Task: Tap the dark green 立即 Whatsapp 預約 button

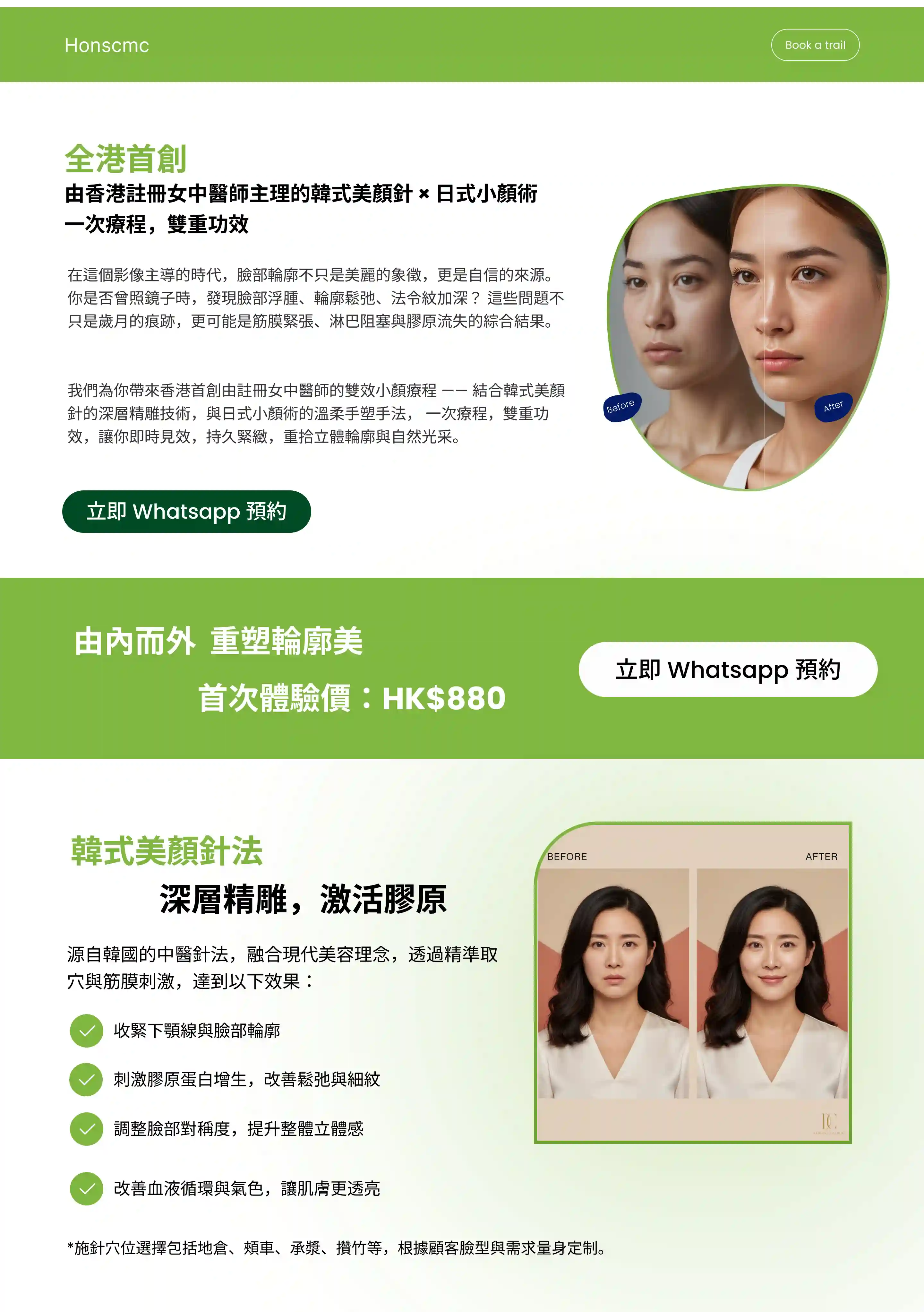Action: coord(186,512)
